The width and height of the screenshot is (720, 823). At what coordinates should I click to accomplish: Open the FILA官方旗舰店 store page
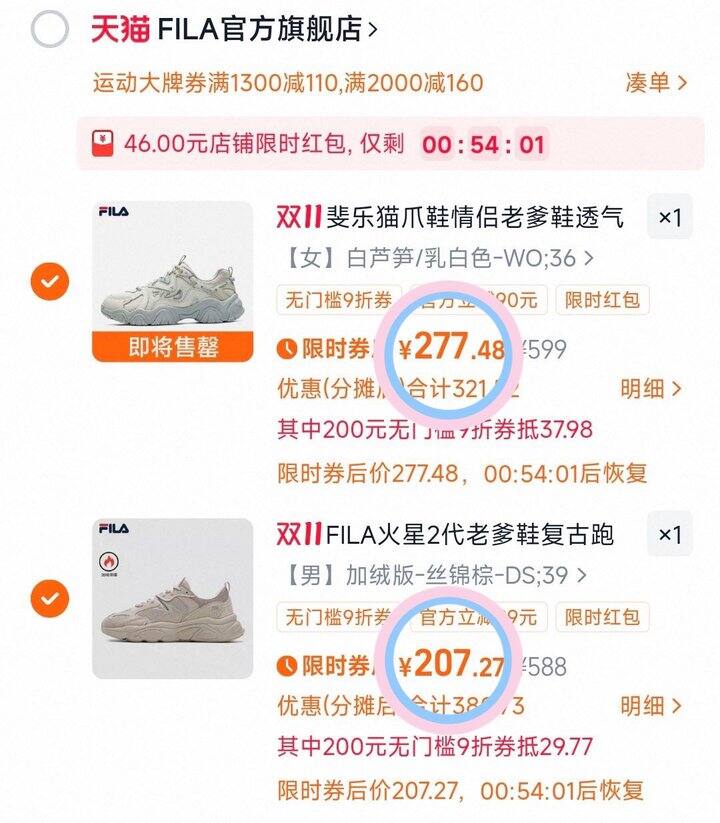tap(234, 29)
